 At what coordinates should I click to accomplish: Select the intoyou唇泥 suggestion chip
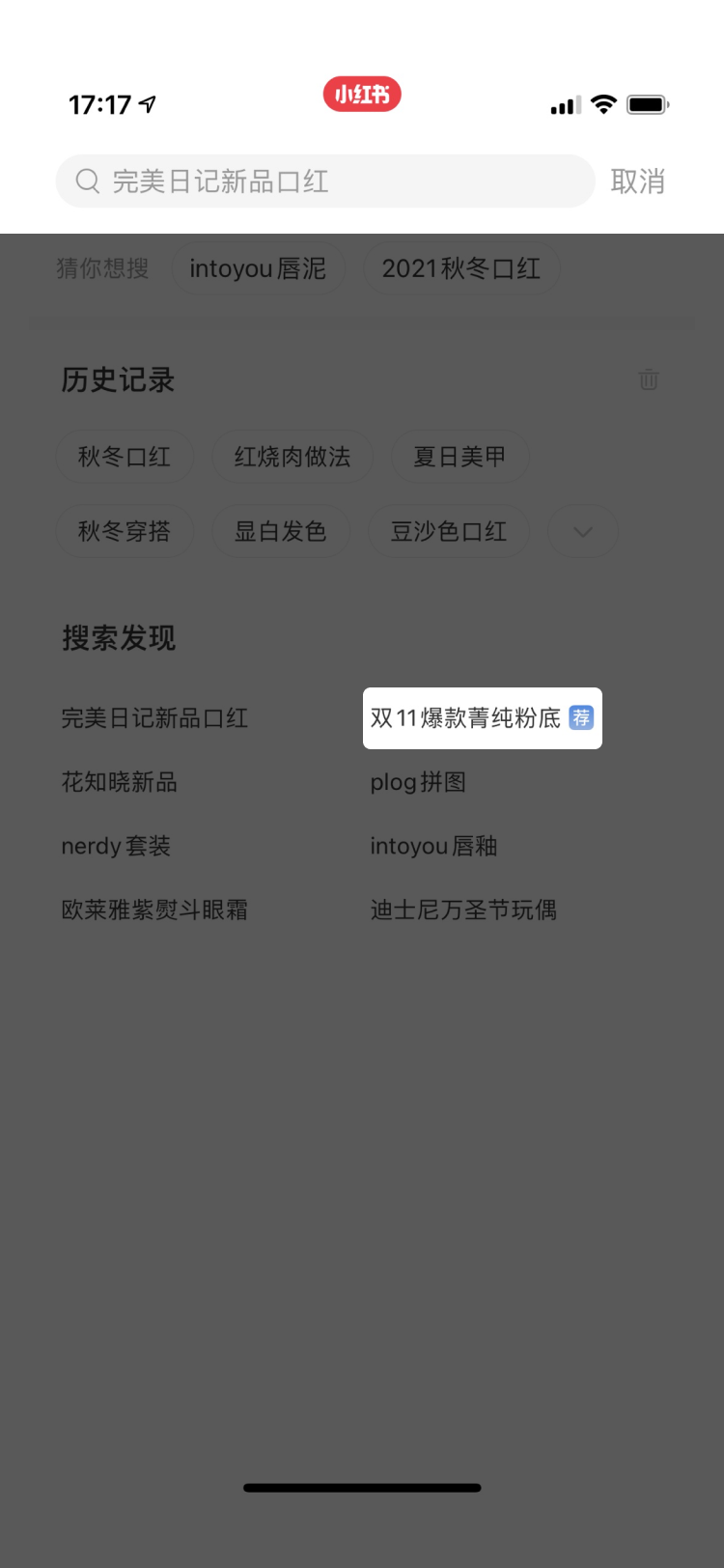tap(258, 268)
